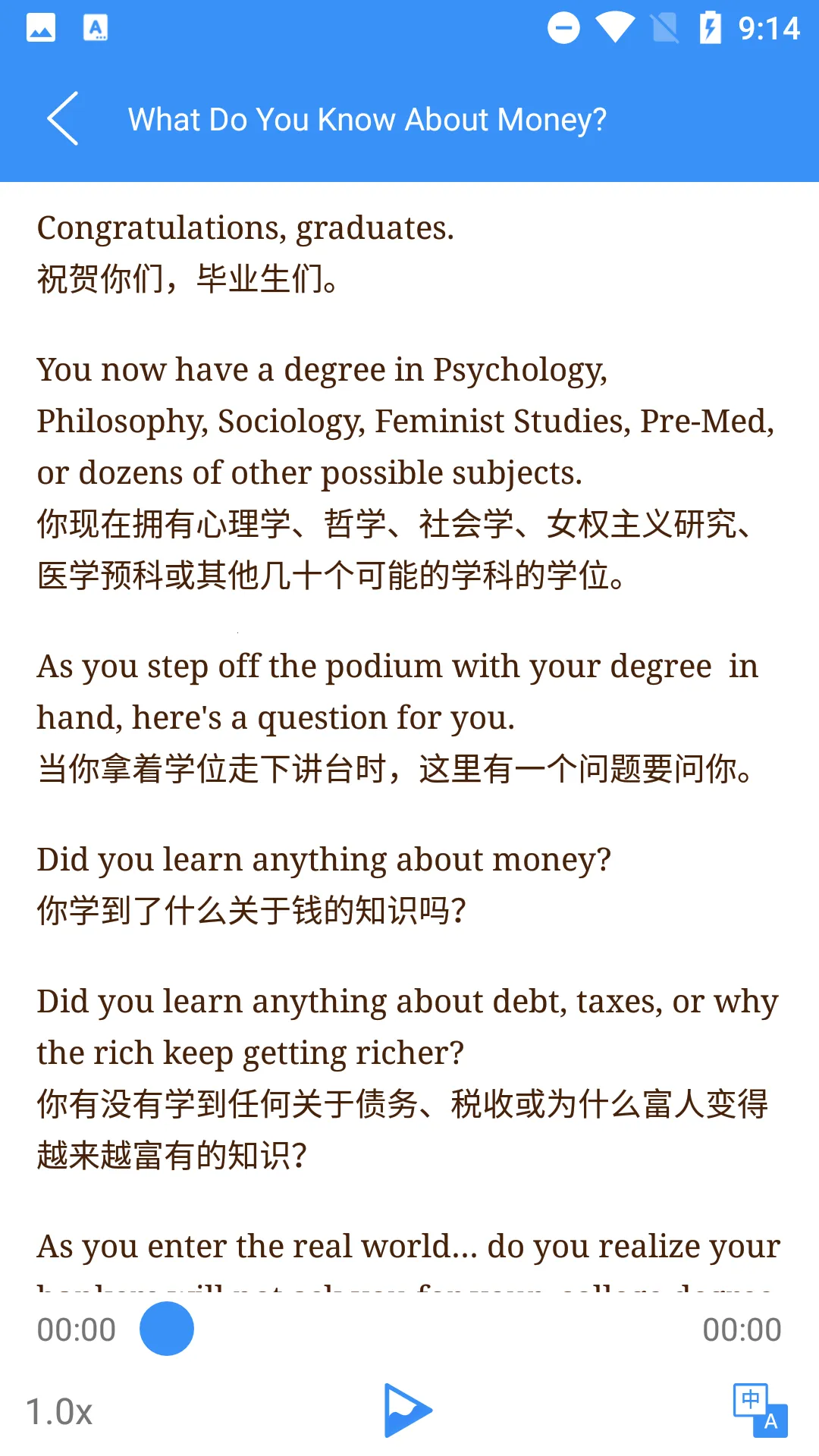Change the 1.0x playback speed
Image resolution: width=819 pixels, height=1456 pixels.
(59, 1412)
